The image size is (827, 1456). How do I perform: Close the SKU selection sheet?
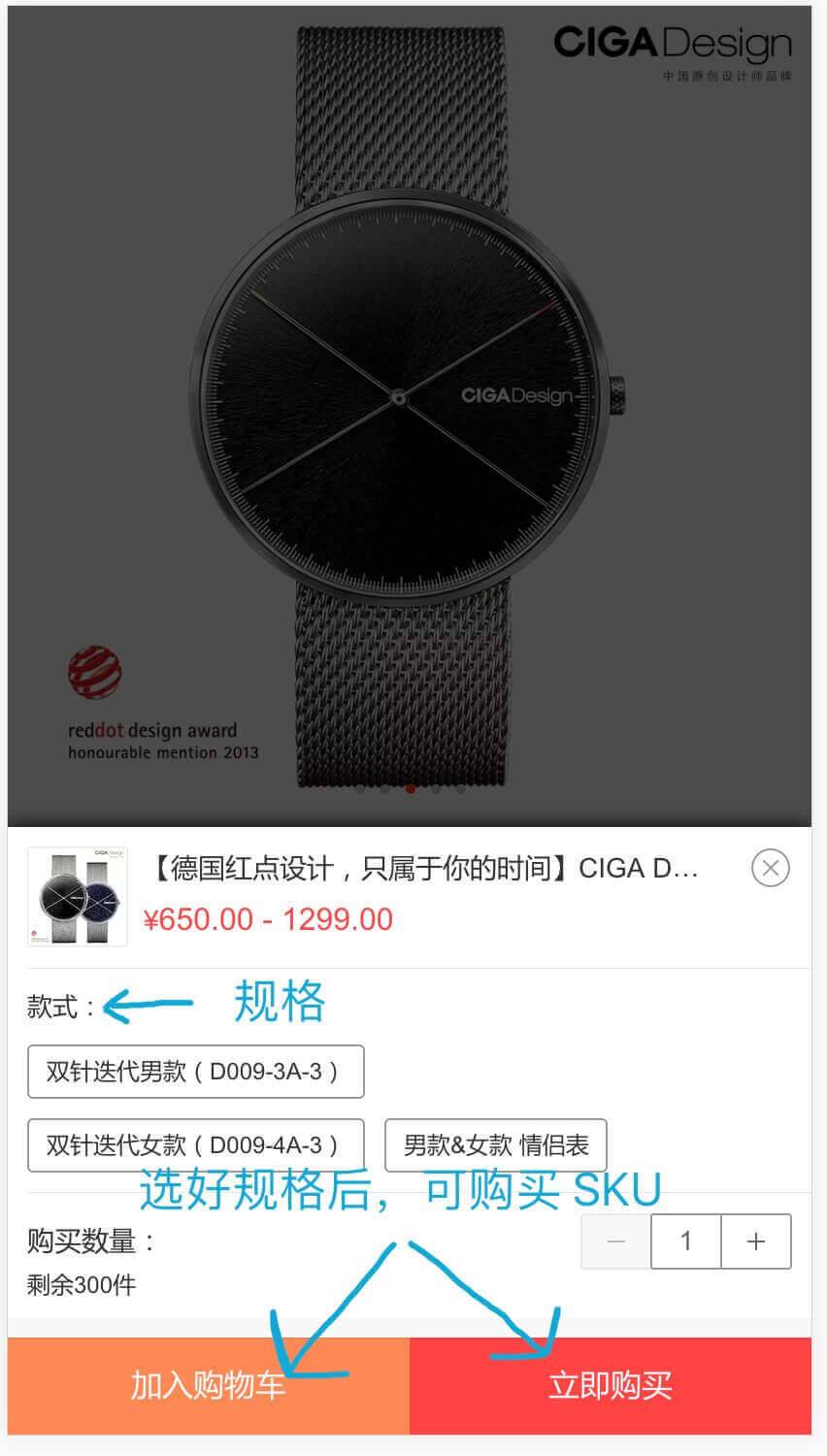tap(770, 868)
